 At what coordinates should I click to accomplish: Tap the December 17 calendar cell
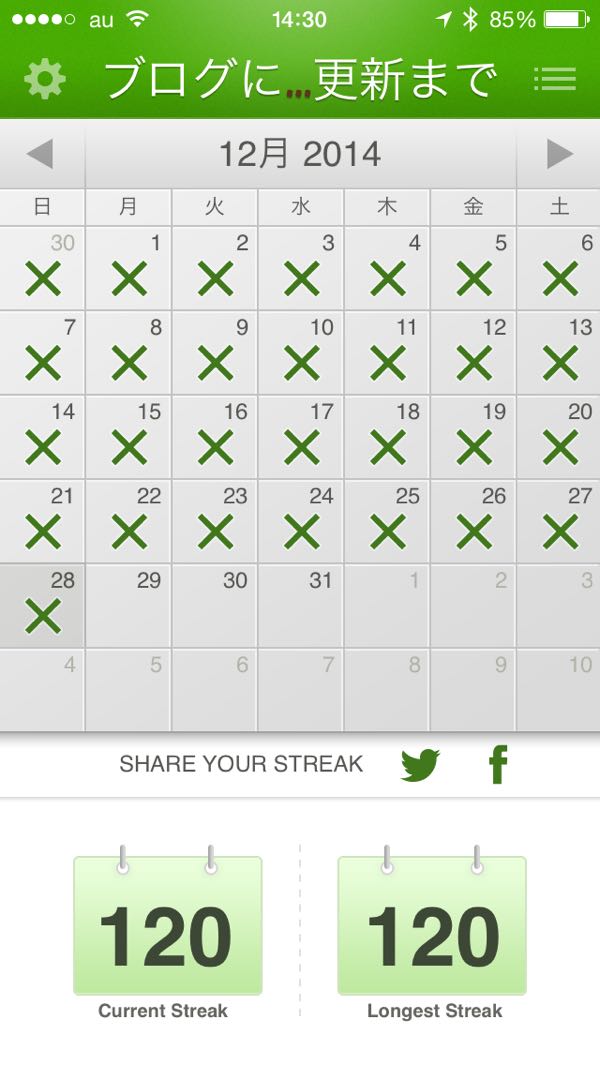coord(301,438)
